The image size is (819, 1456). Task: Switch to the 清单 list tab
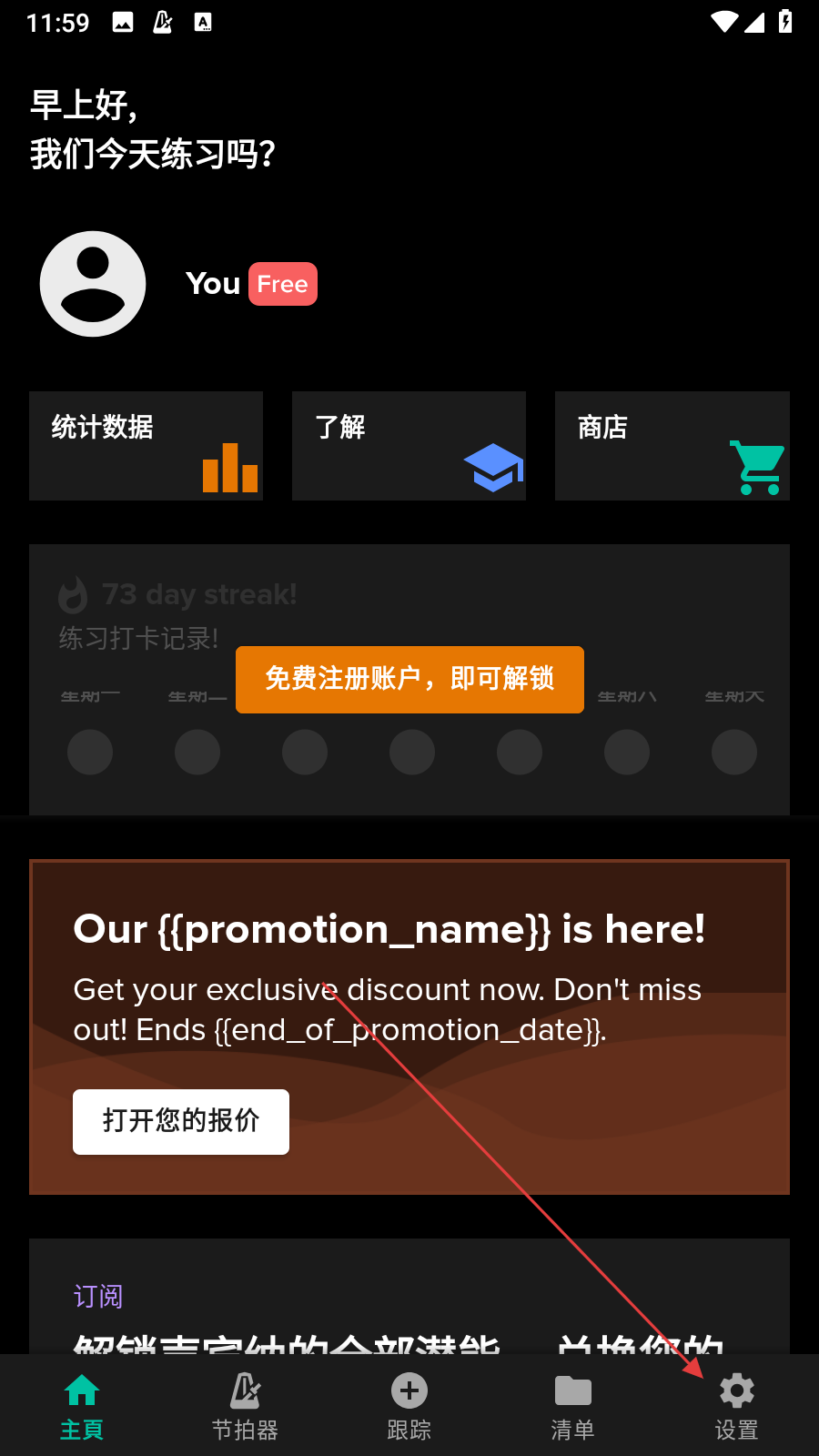(573, 1406)
